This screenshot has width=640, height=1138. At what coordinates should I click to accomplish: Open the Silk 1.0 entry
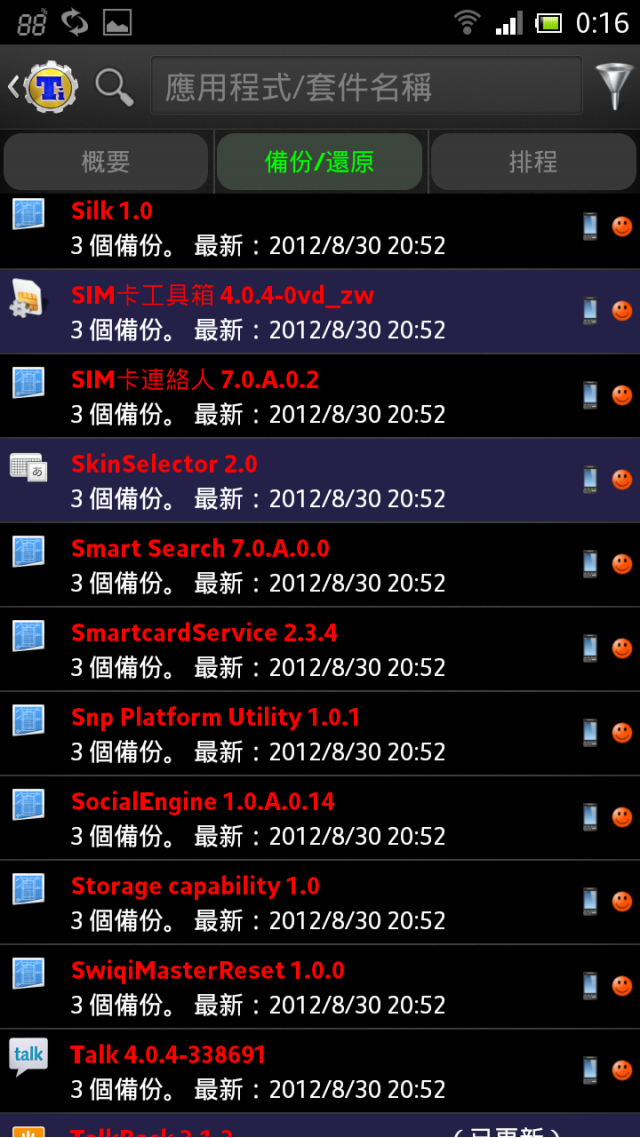(x=300, y=229)
